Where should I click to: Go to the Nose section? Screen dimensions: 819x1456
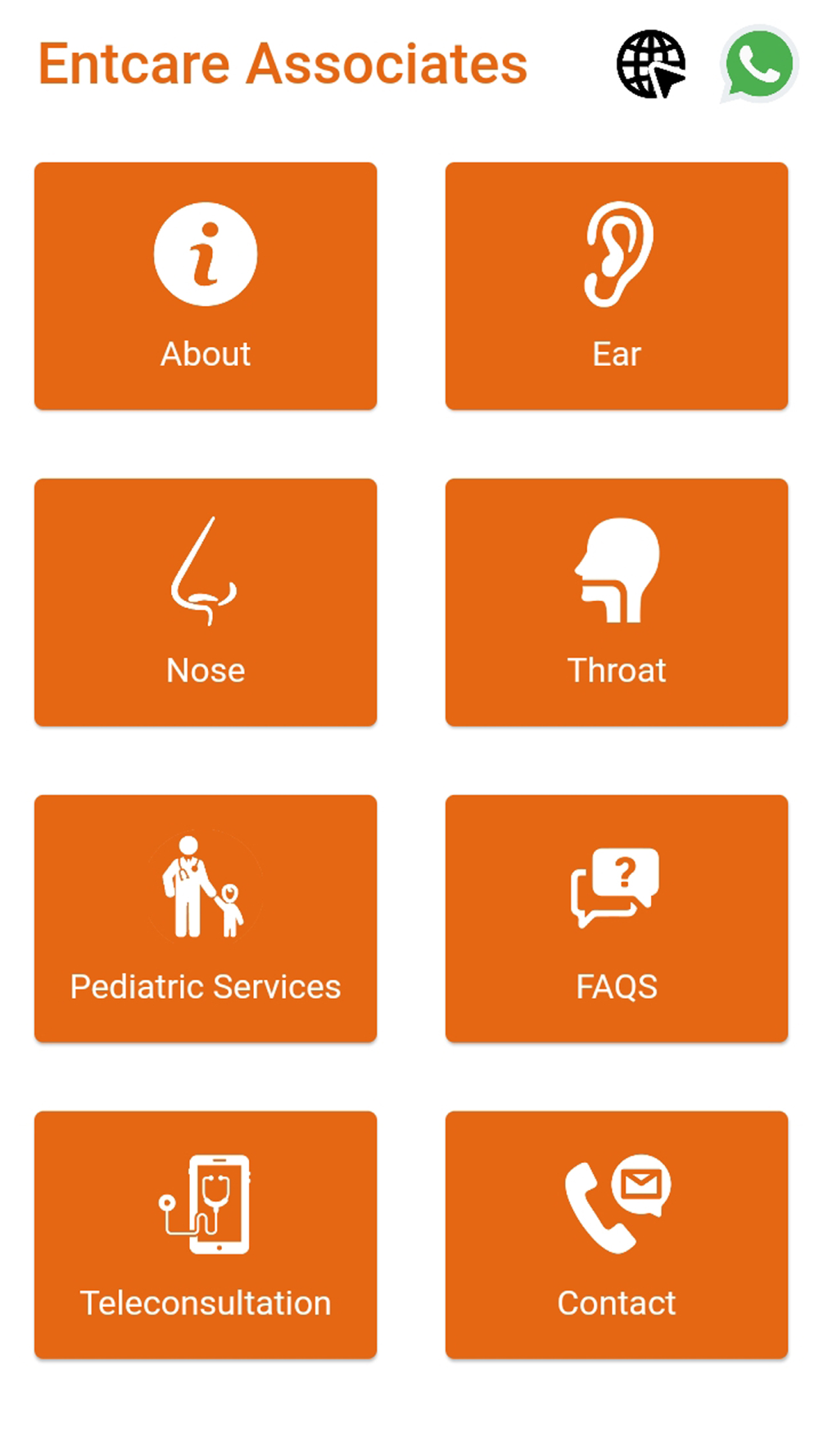click(206, 602)
